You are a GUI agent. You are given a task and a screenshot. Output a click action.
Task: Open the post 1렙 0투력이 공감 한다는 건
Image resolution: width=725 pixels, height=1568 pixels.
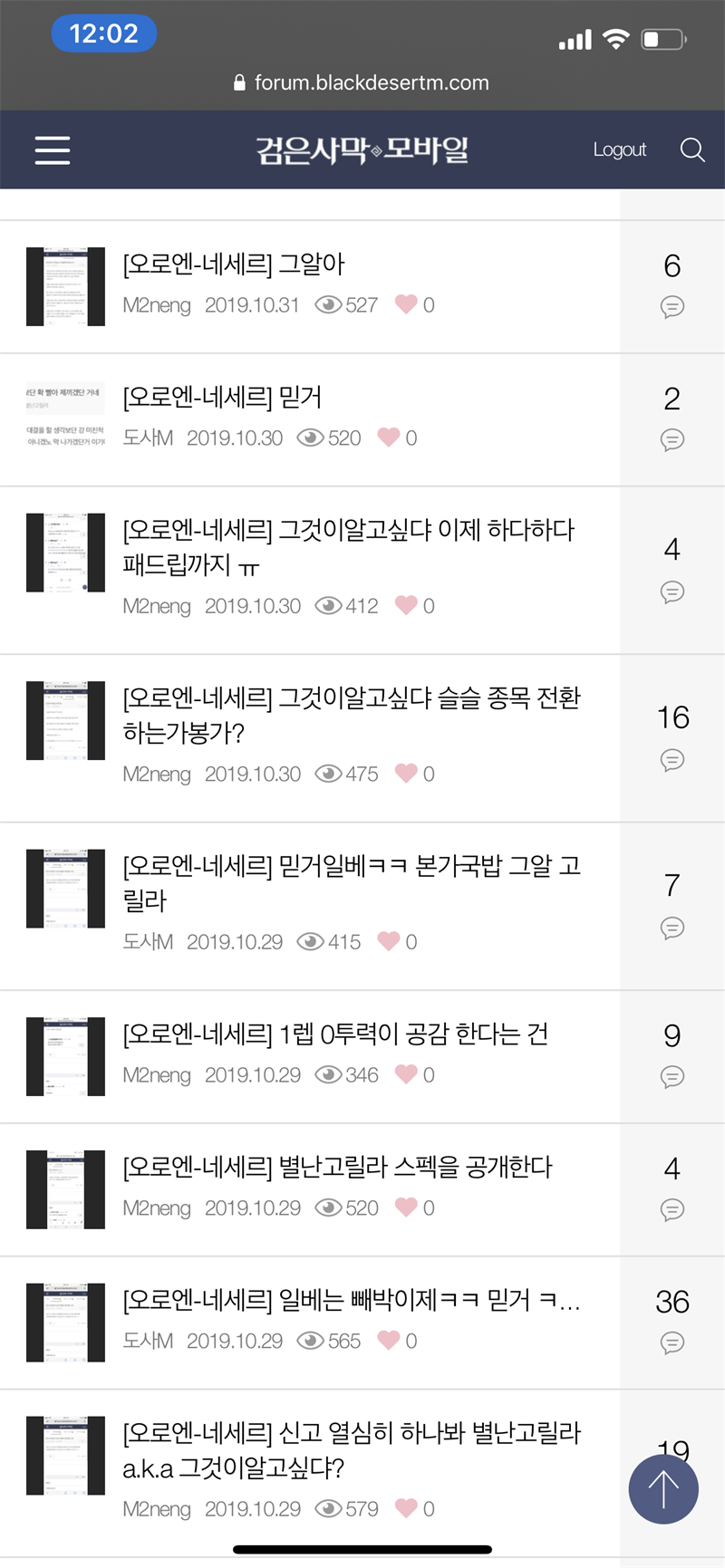(x=335, y=1034)
